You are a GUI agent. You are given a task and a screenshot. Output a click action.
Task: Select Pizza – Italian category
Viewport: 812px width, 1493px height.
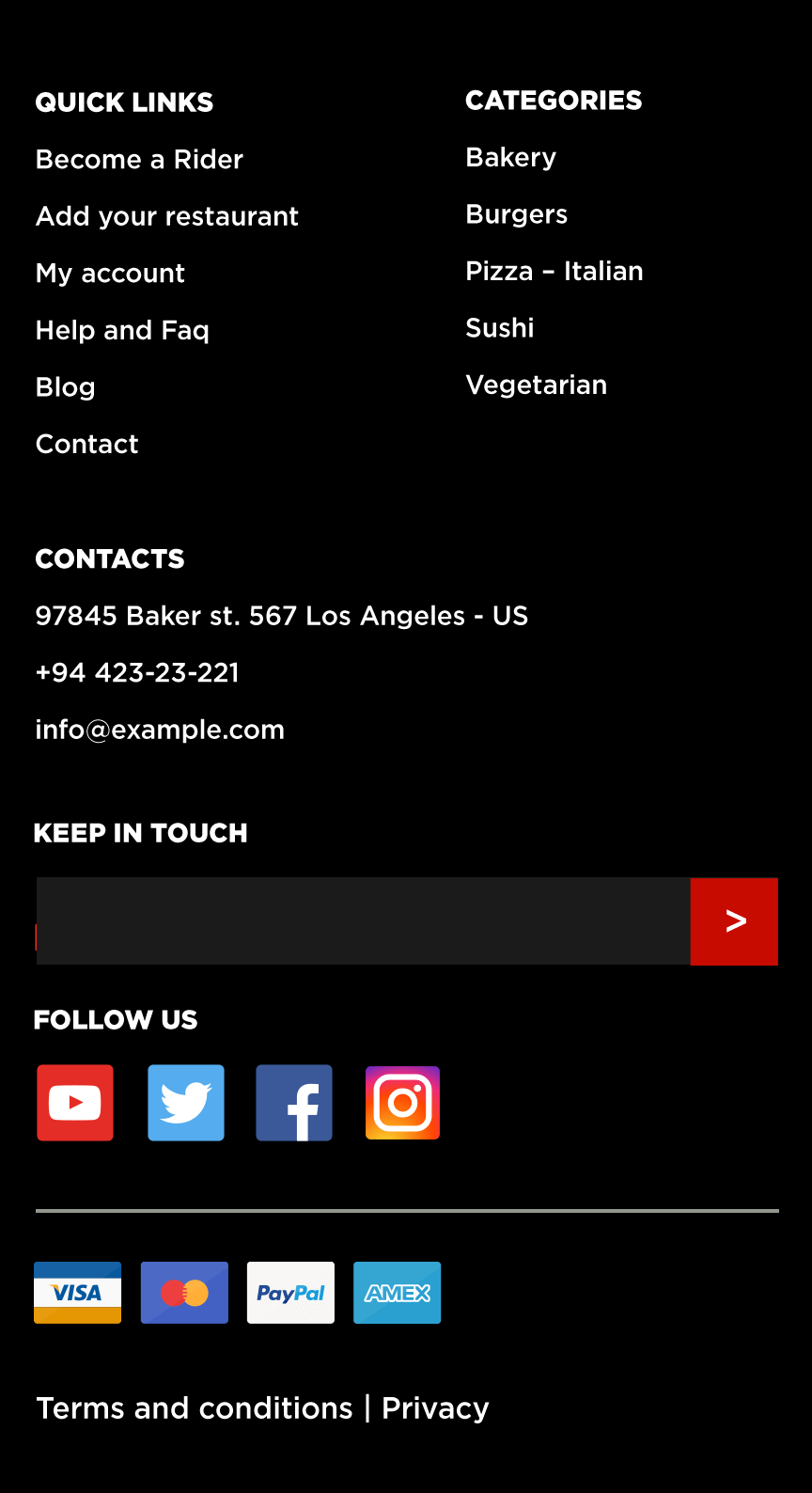click(x=554, y=271)
